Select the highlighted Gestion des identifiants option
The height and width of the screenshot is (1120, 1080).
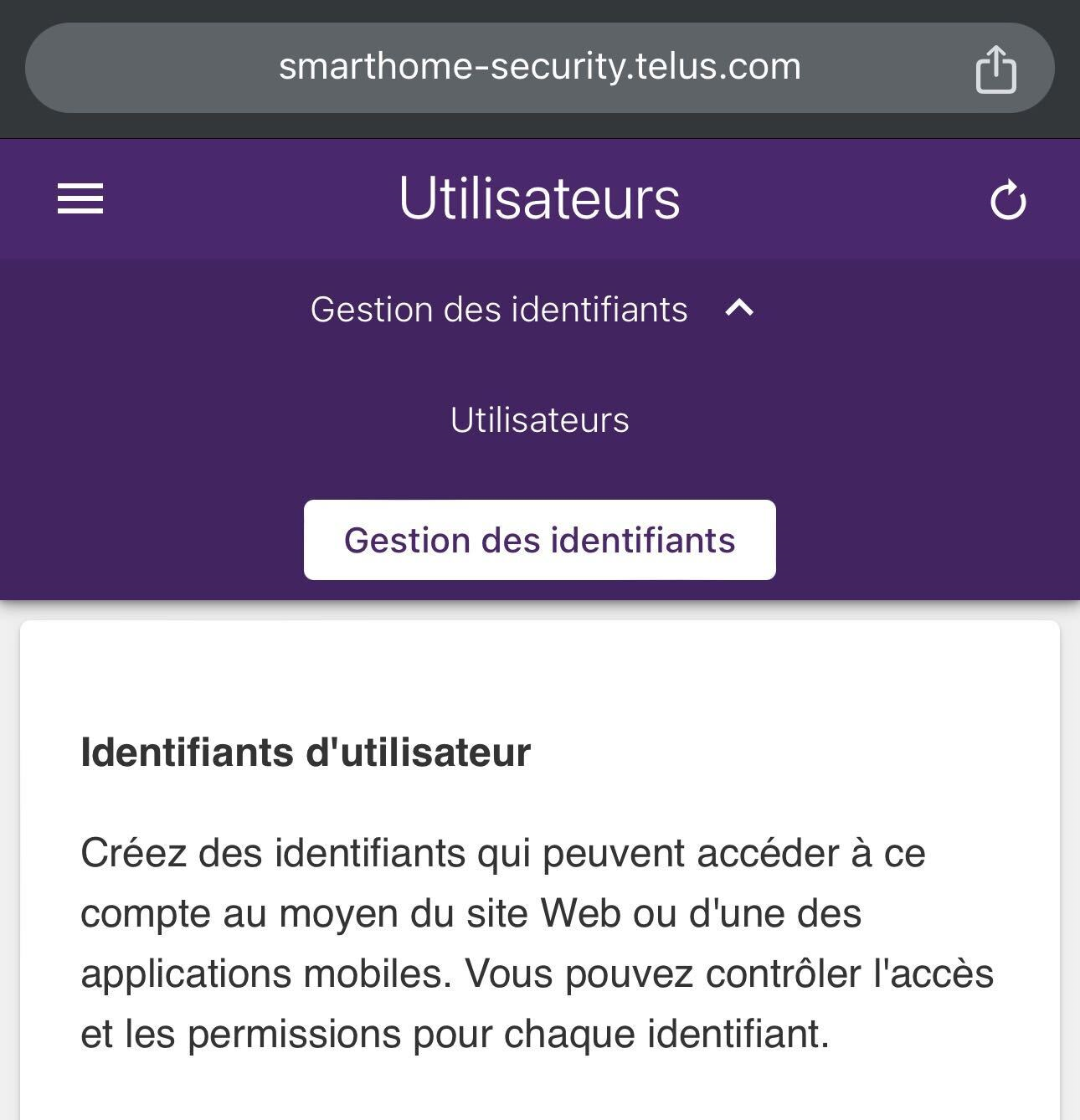click(x=539, y=540)
